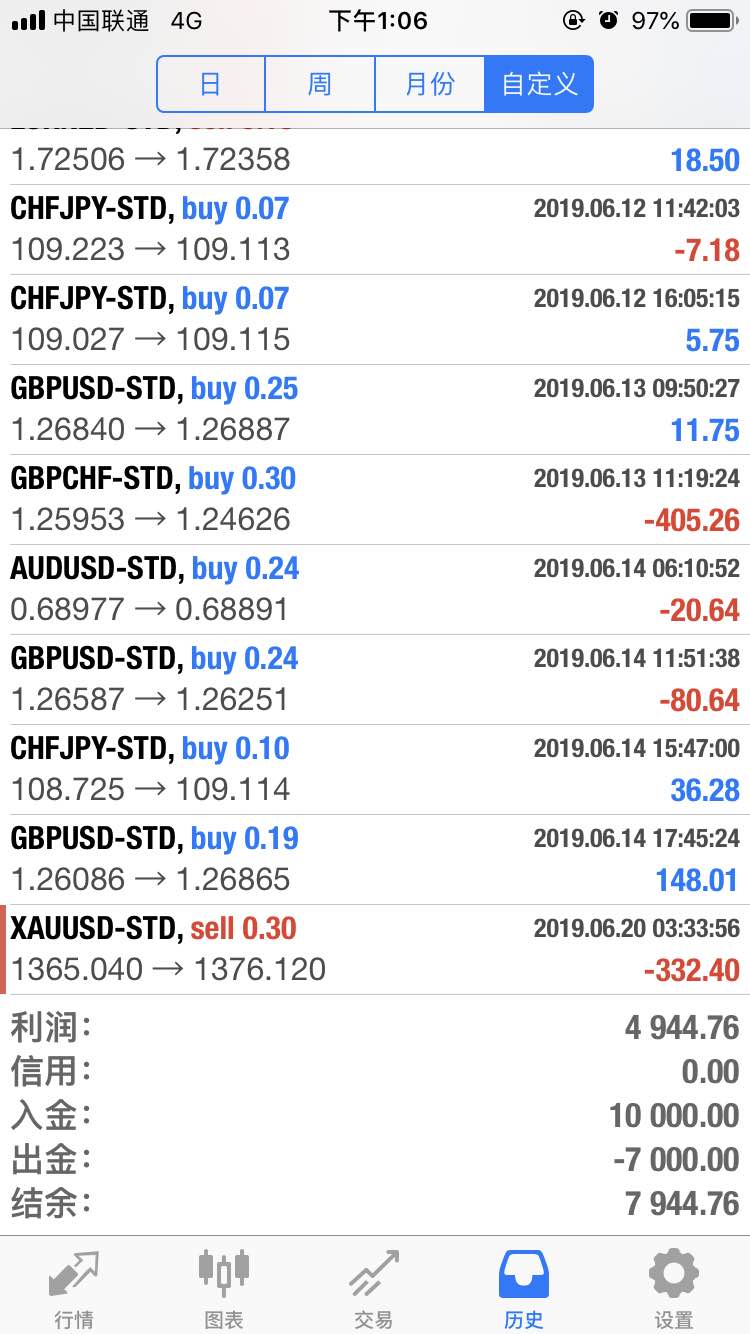Expand the GBPCHF-STD buy 0.30 trade

[375, 499]
